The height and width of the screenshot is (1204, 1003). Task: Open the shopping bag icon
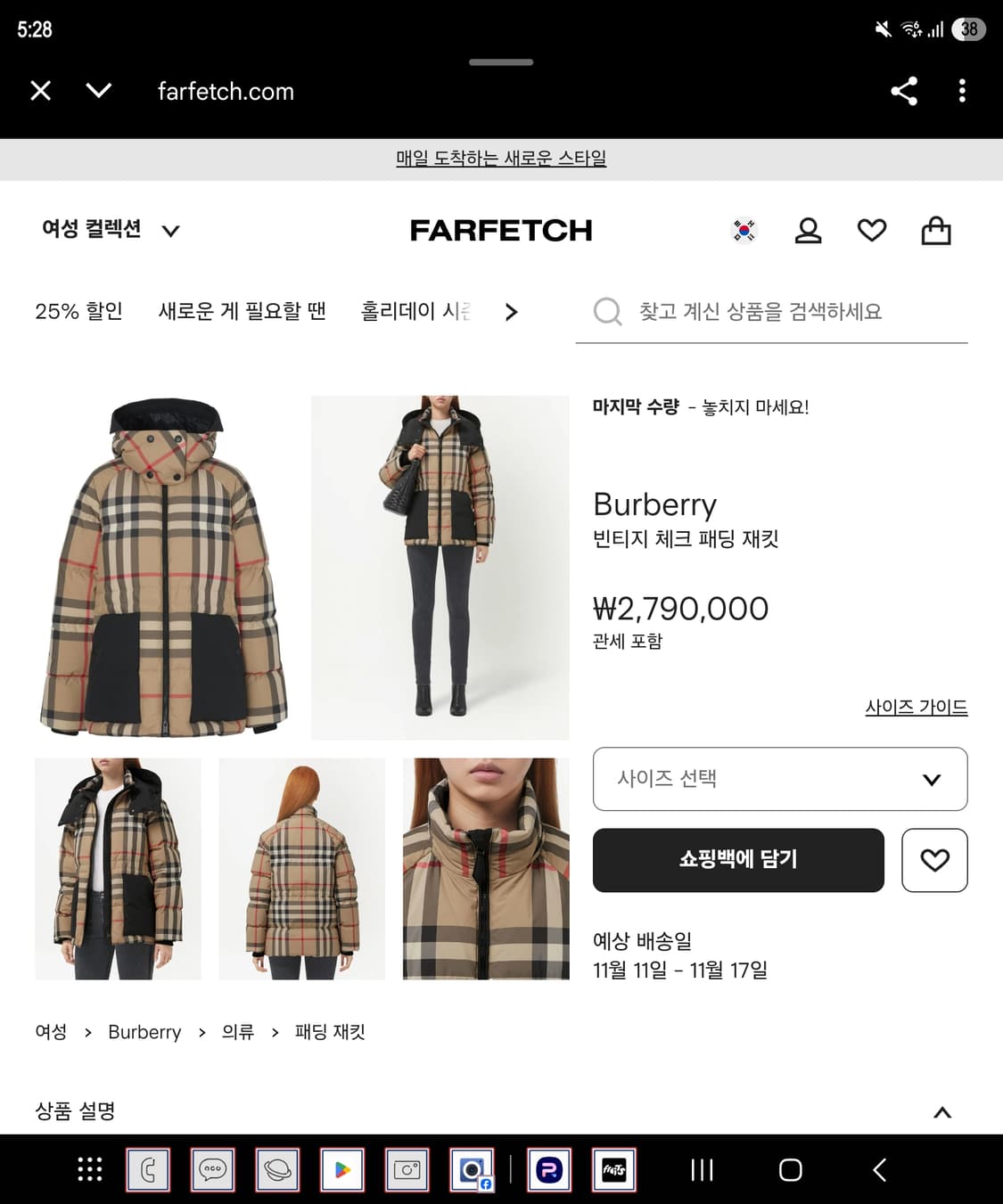point(936,230)
